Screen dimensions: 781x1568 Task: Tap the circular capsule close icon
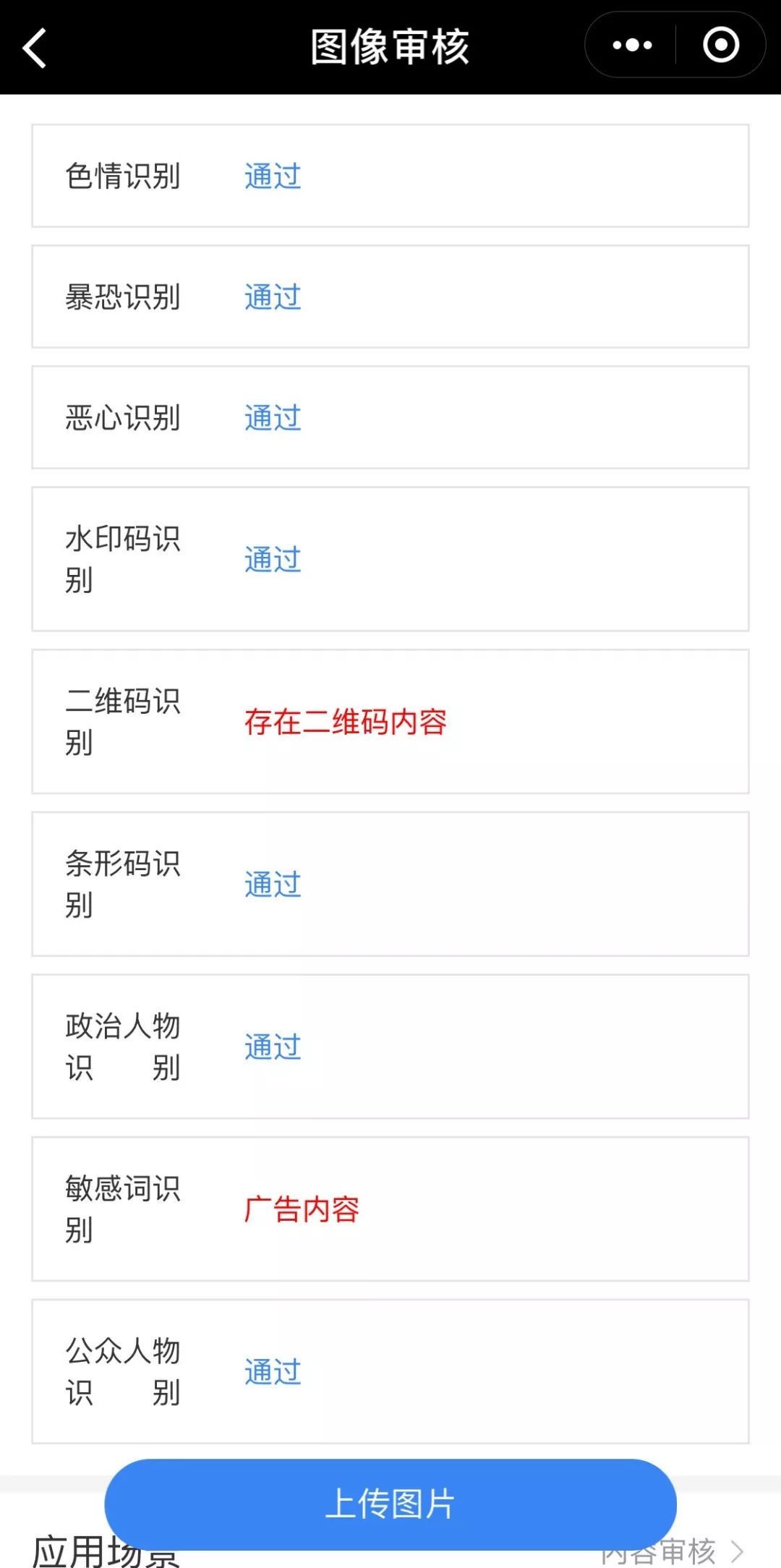[721, 45]
